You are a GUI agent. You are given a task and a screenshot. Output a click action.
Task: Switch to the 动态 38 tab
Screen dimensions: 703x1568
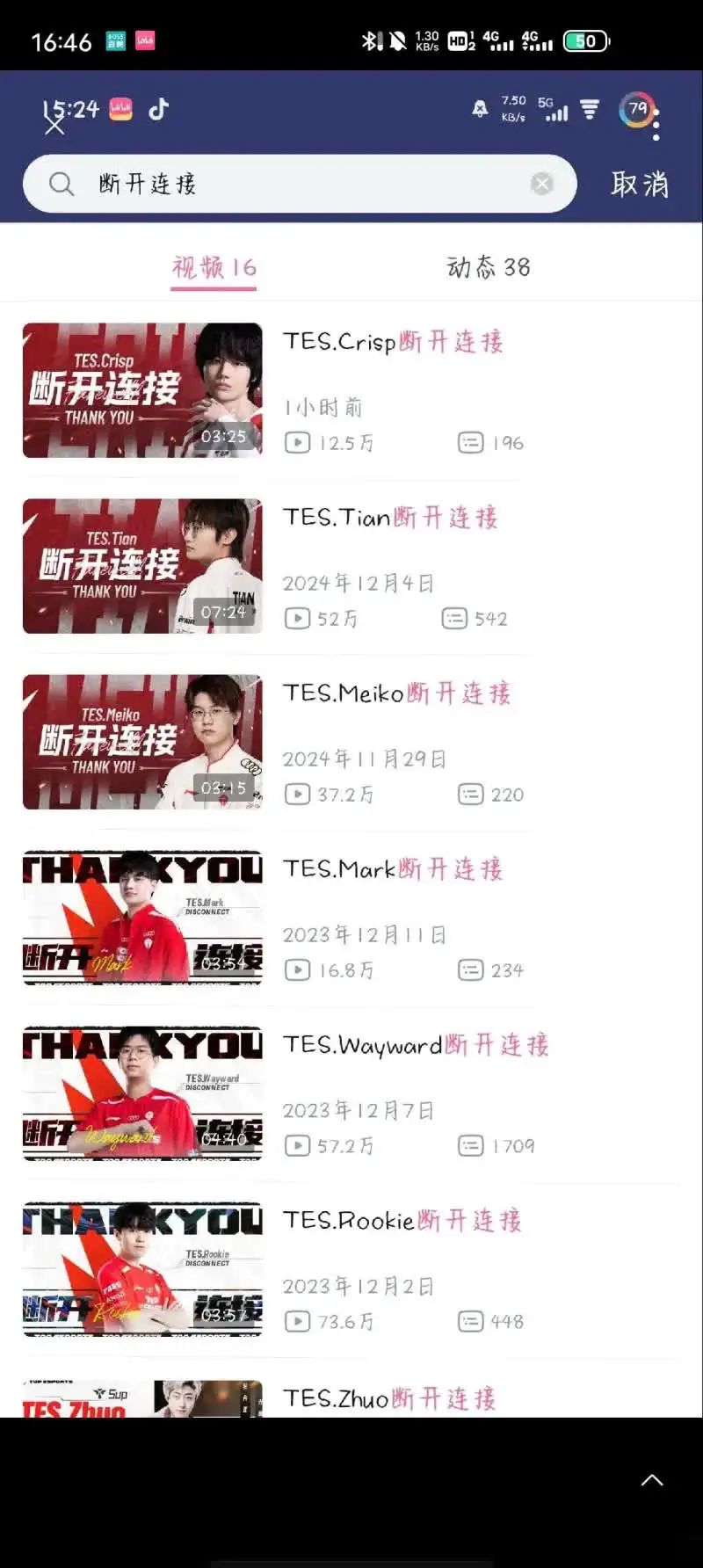coord(489,267)
